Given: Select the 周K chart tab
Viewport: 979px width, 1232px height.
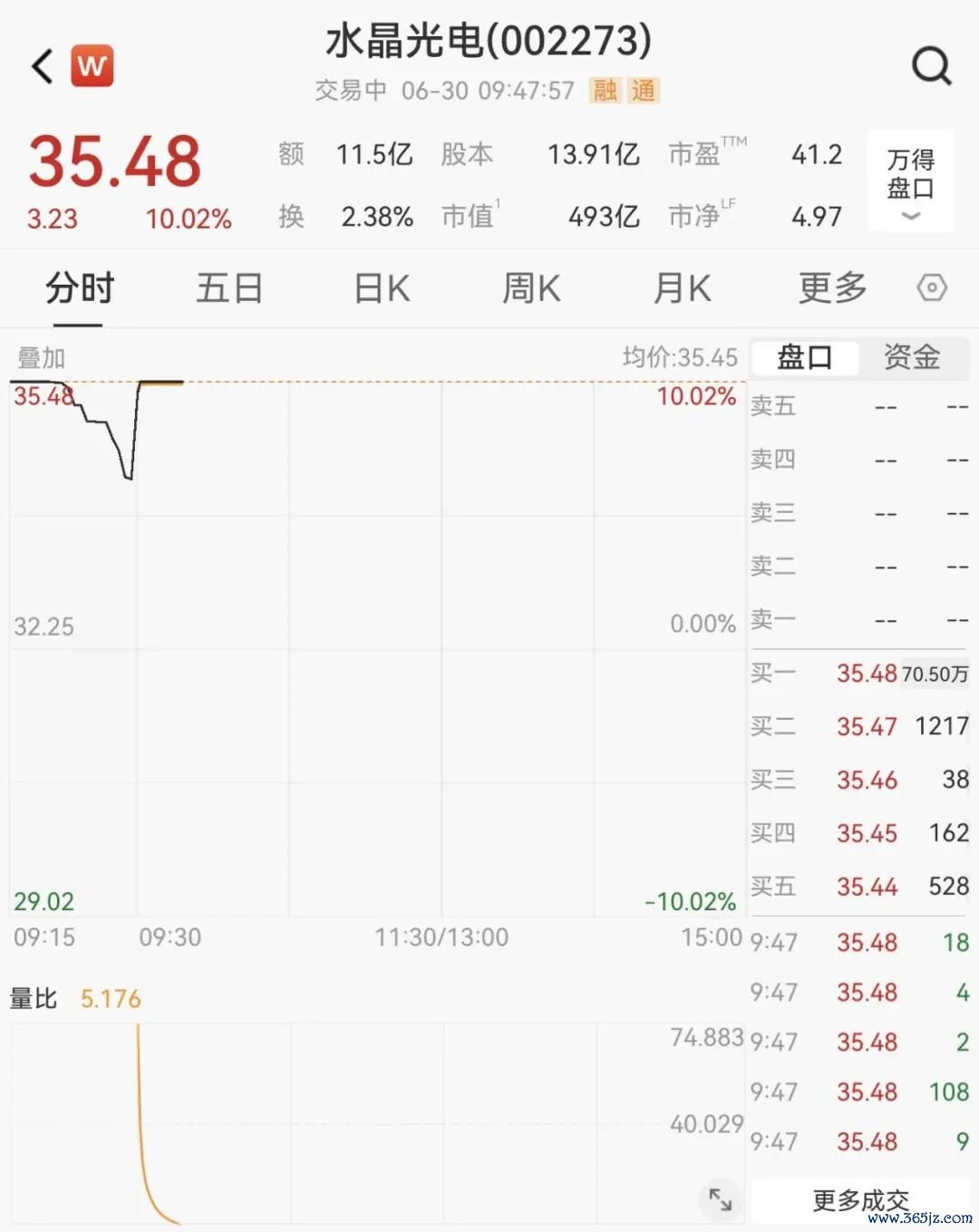Looking at the screenshot, I should pos(532,288).
